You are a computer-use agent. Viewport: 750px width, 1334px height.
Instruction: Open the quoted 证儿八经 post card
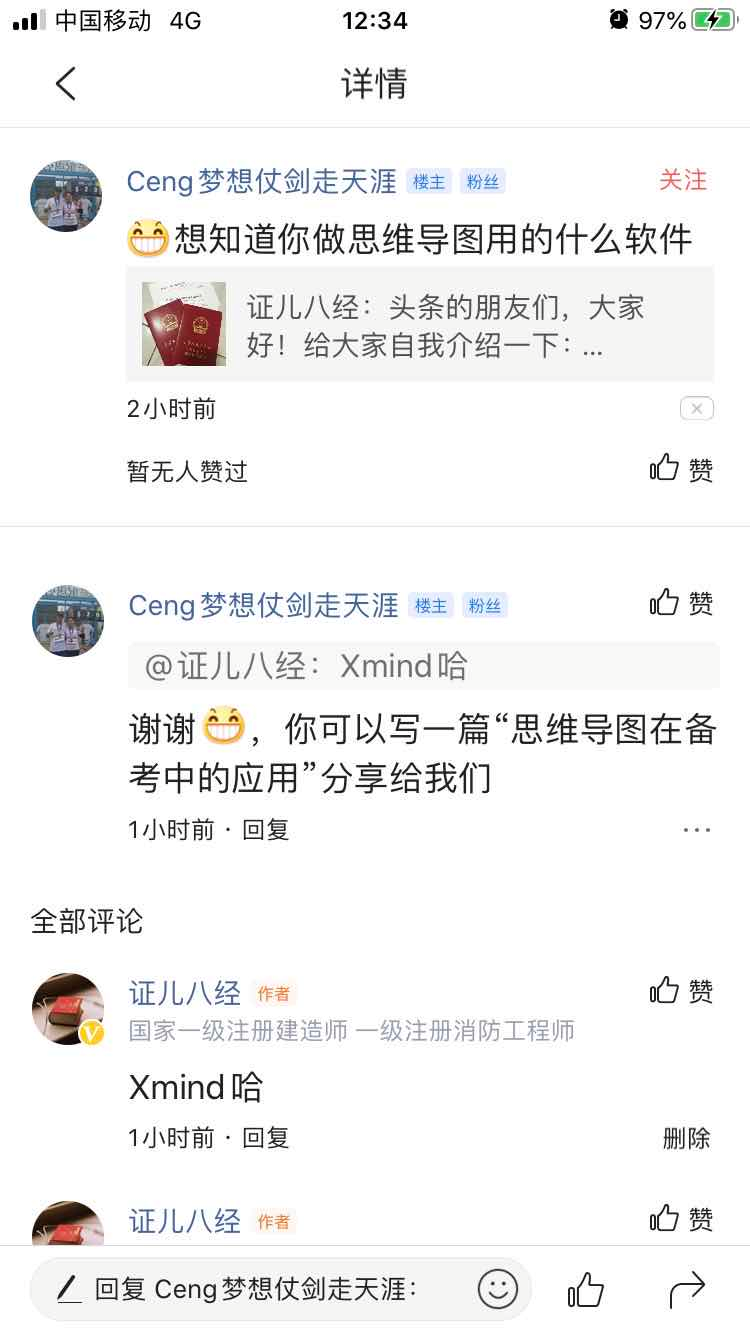(420, 324)
